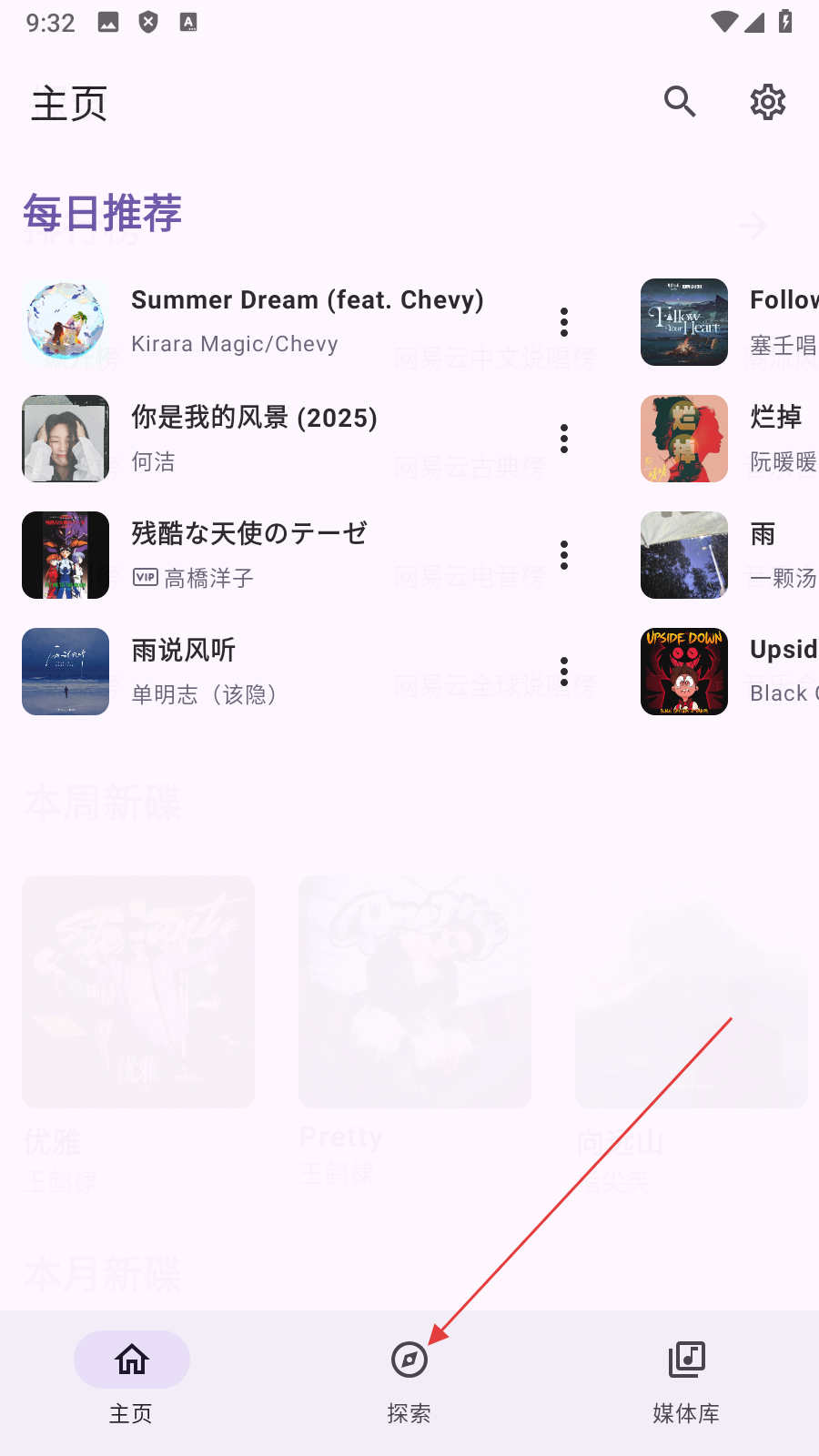Switch to the 探索 tab

pyautogui.click(x=409, y=1378)
